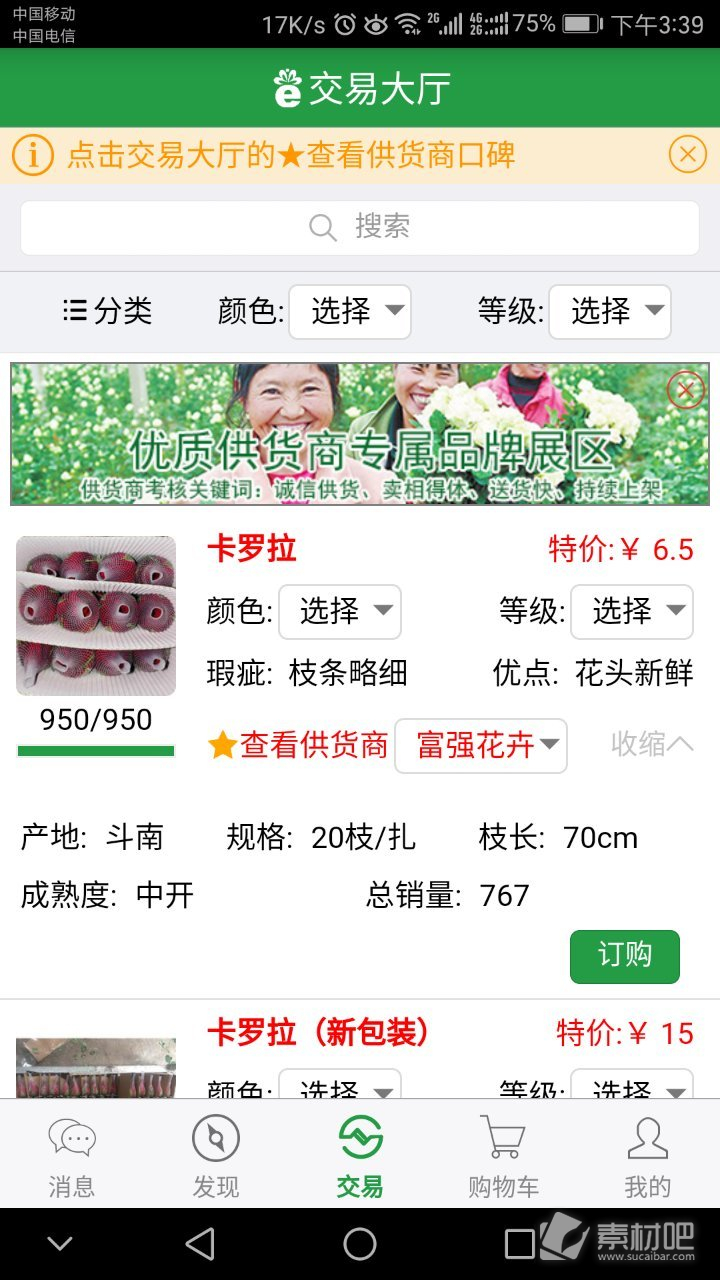Choose a grade for 卡罗拉 at ¥6.5
Screen dimensions: 720x1280
632,612
